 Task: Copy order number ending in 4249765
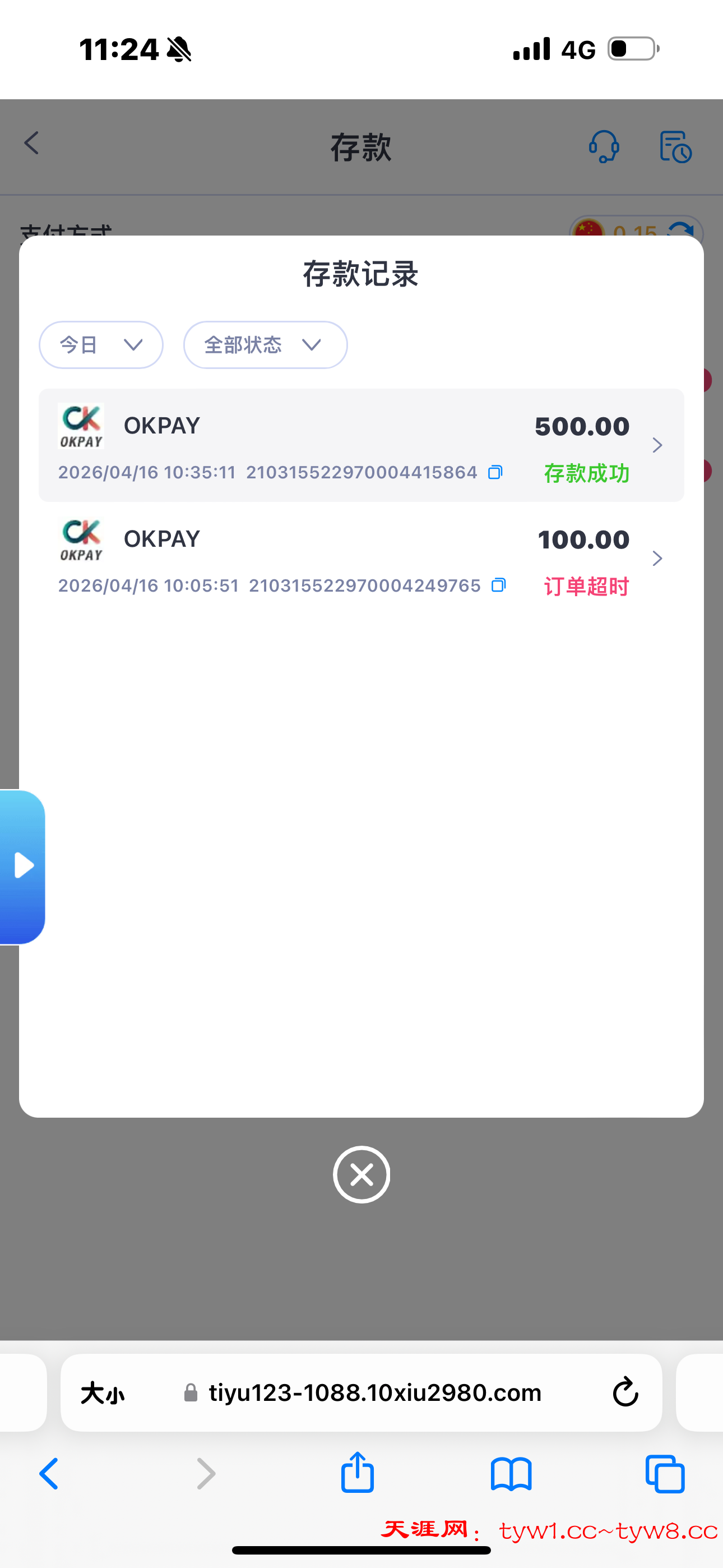(498, 585)
